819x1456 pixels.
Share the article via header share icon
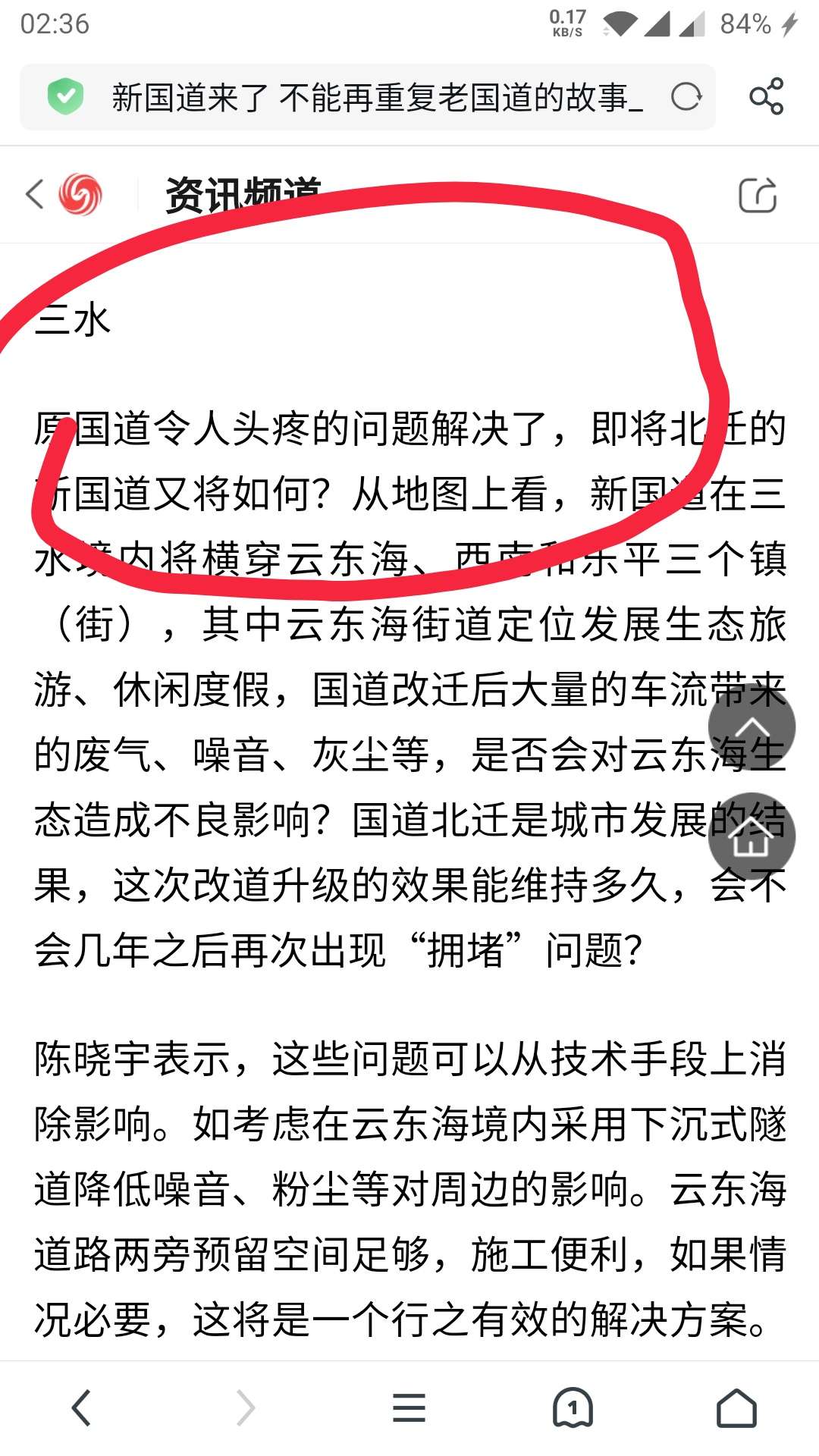click(x=758, y=195)
